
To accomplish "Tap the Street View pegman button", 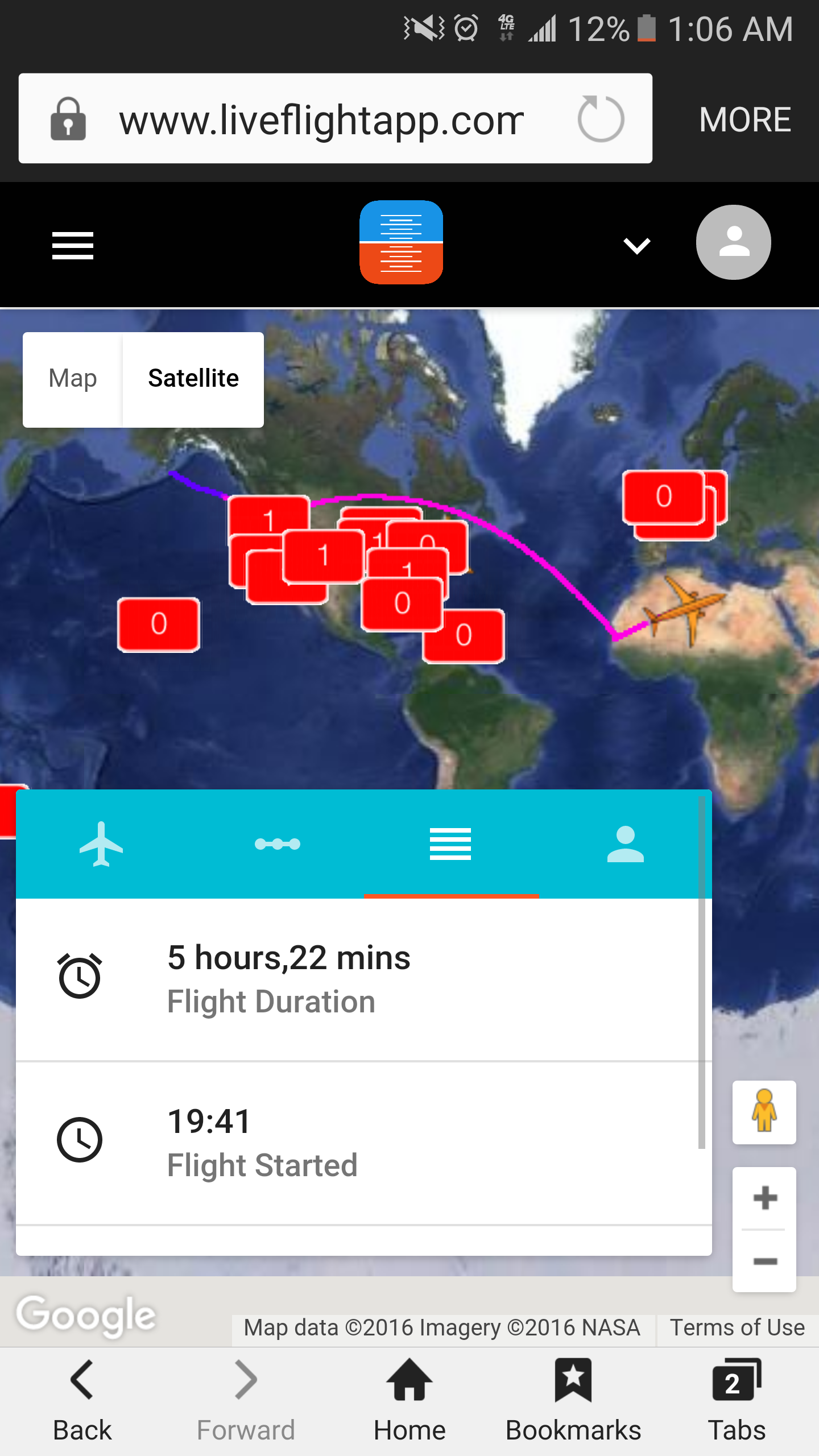I will click(x=764, y=1112).
